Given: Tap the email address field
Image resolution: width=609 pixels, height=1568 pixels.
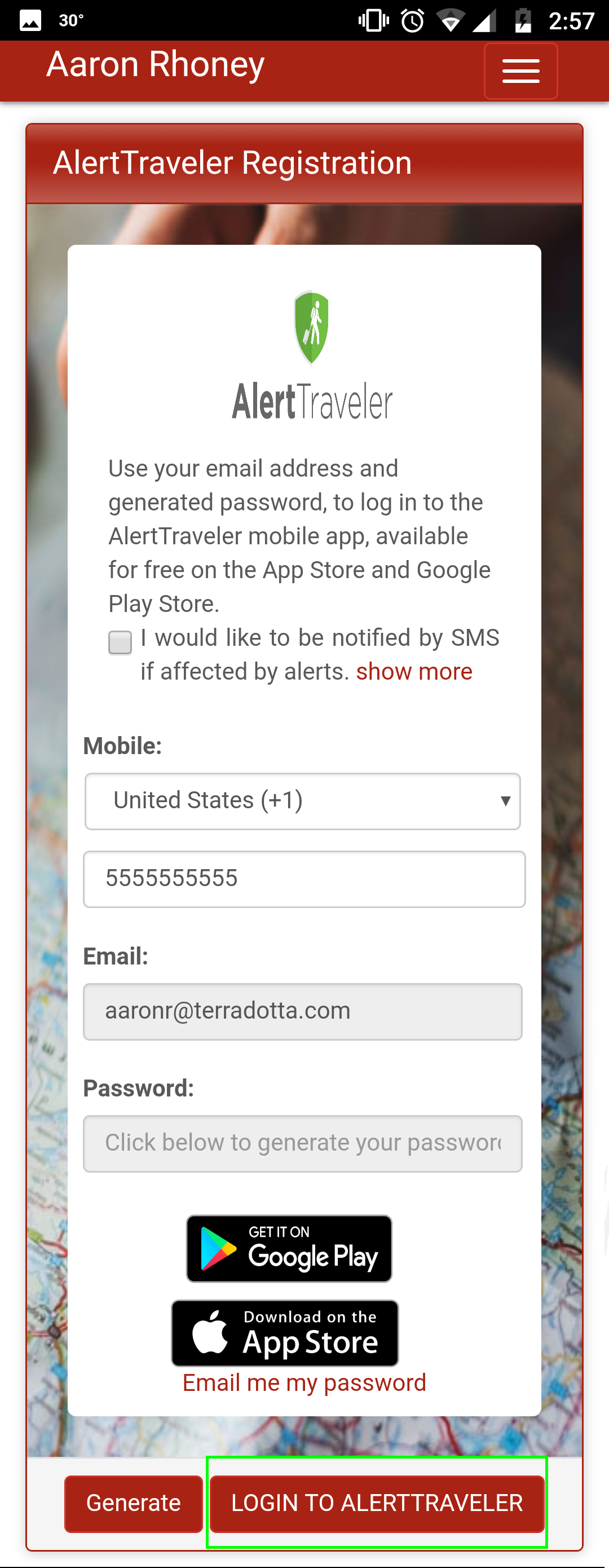Looking at the screenshot, I should coord(302,1012).
